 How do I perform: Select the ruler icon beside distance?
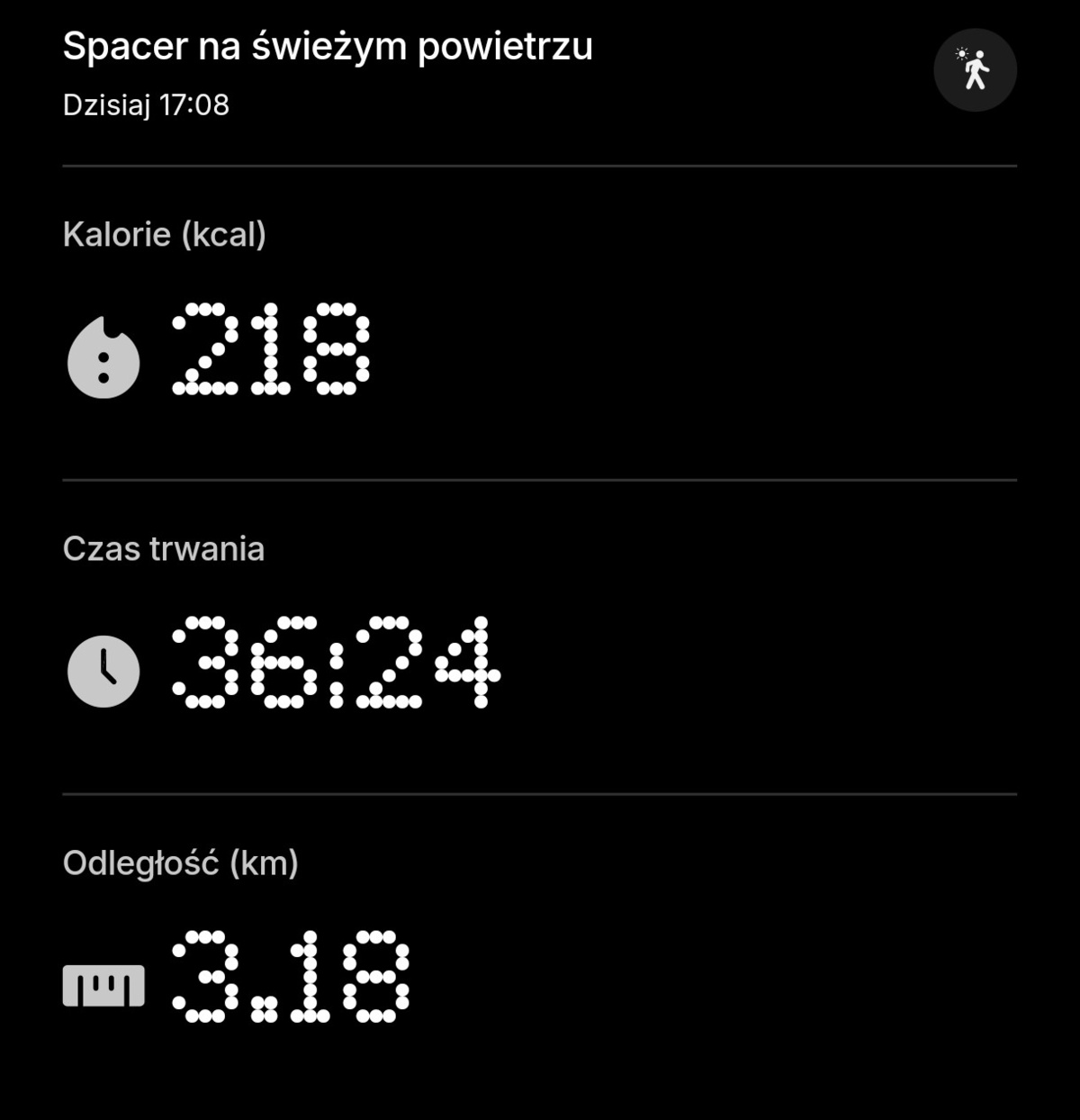point(102,984)
